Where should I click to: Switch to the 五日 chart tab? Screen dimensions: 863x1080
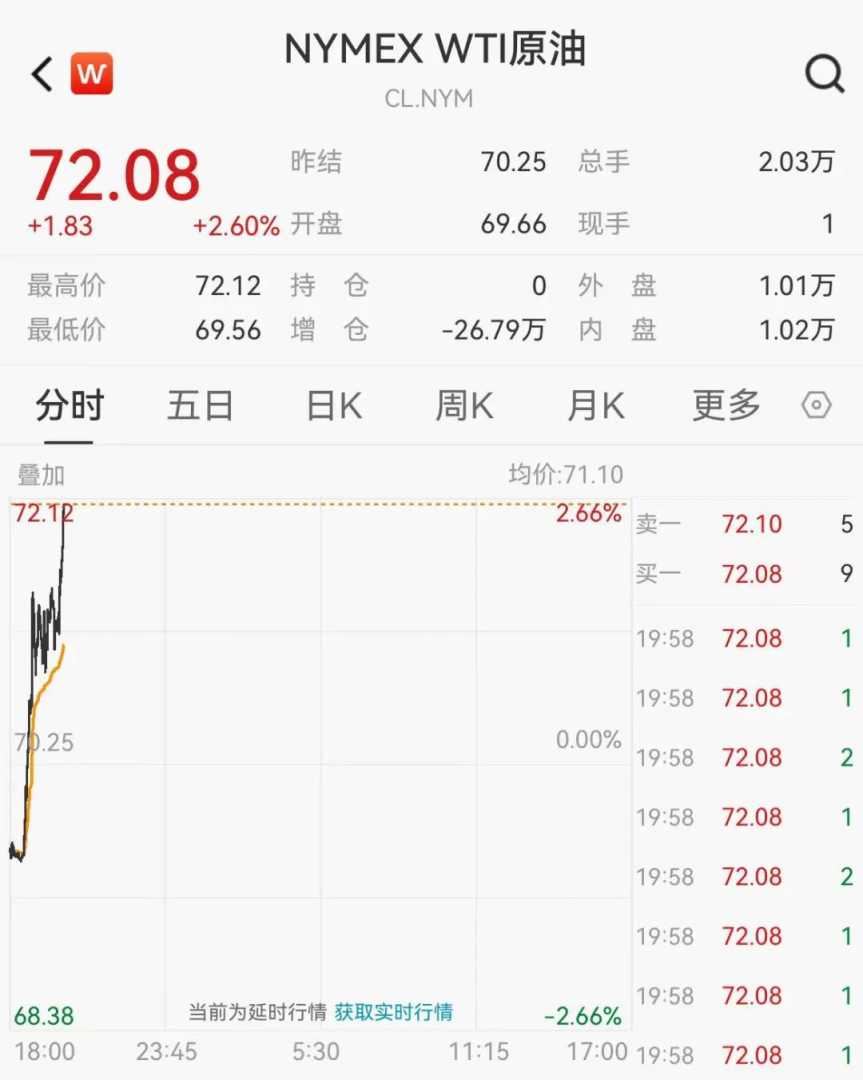point(200,406)
